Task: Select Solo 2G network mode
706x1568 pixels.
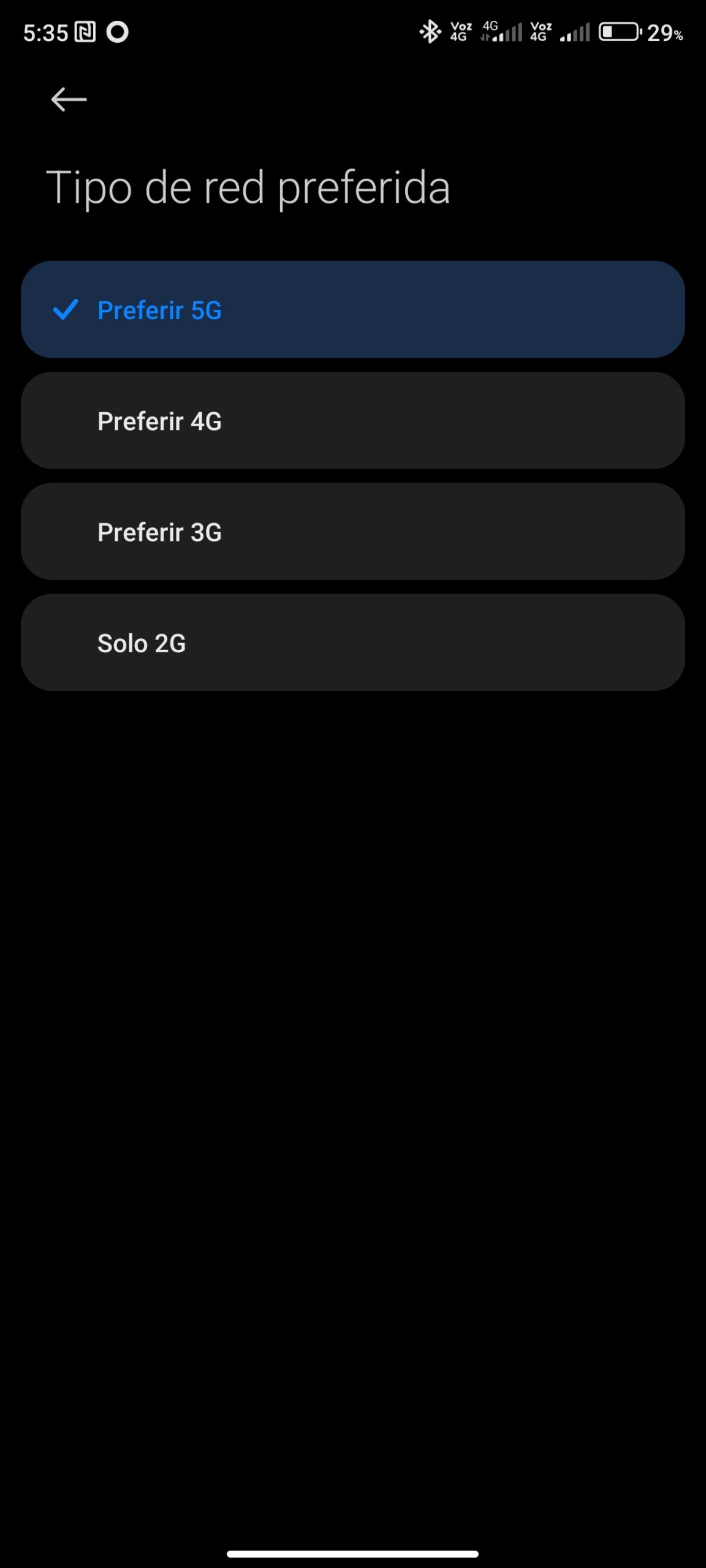Action: pos(352,643)
